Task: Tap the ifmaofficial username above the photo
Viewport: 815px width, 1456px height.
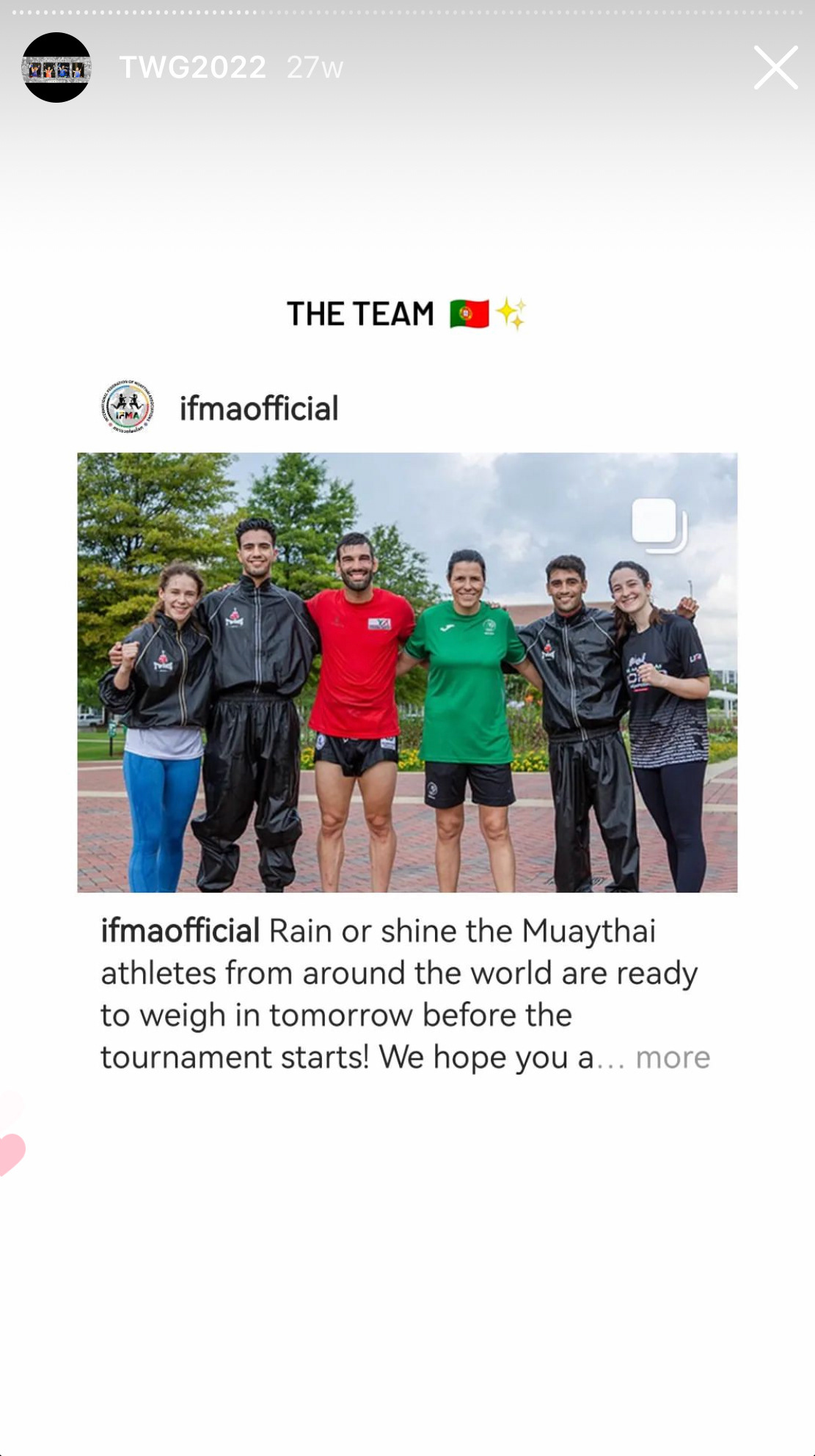Action: (259, 409)
